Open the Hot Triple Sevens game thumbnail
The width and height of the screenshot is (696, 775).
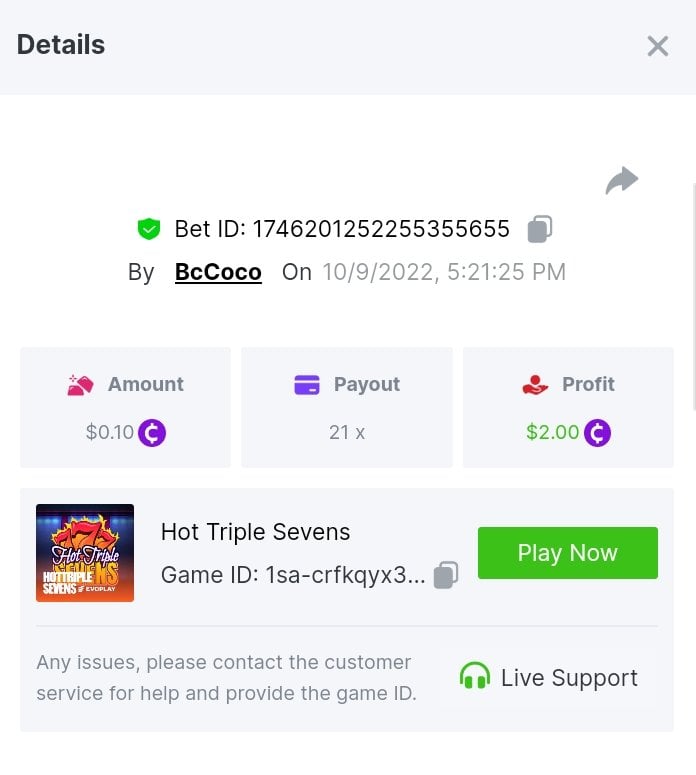(x=85, y=553)
